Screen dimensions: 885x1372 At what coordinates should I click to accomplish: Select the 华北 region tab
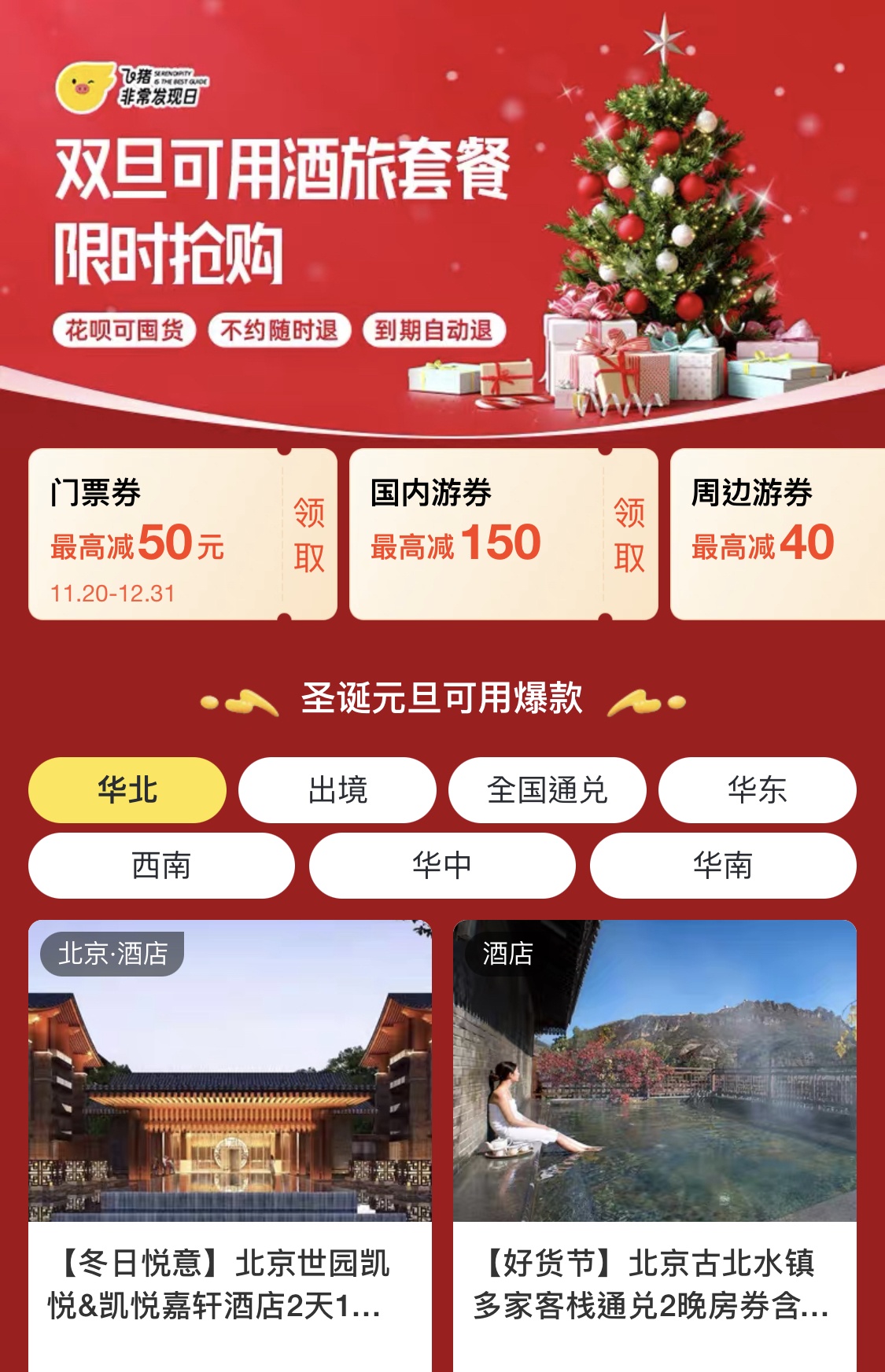coord(127,790)
